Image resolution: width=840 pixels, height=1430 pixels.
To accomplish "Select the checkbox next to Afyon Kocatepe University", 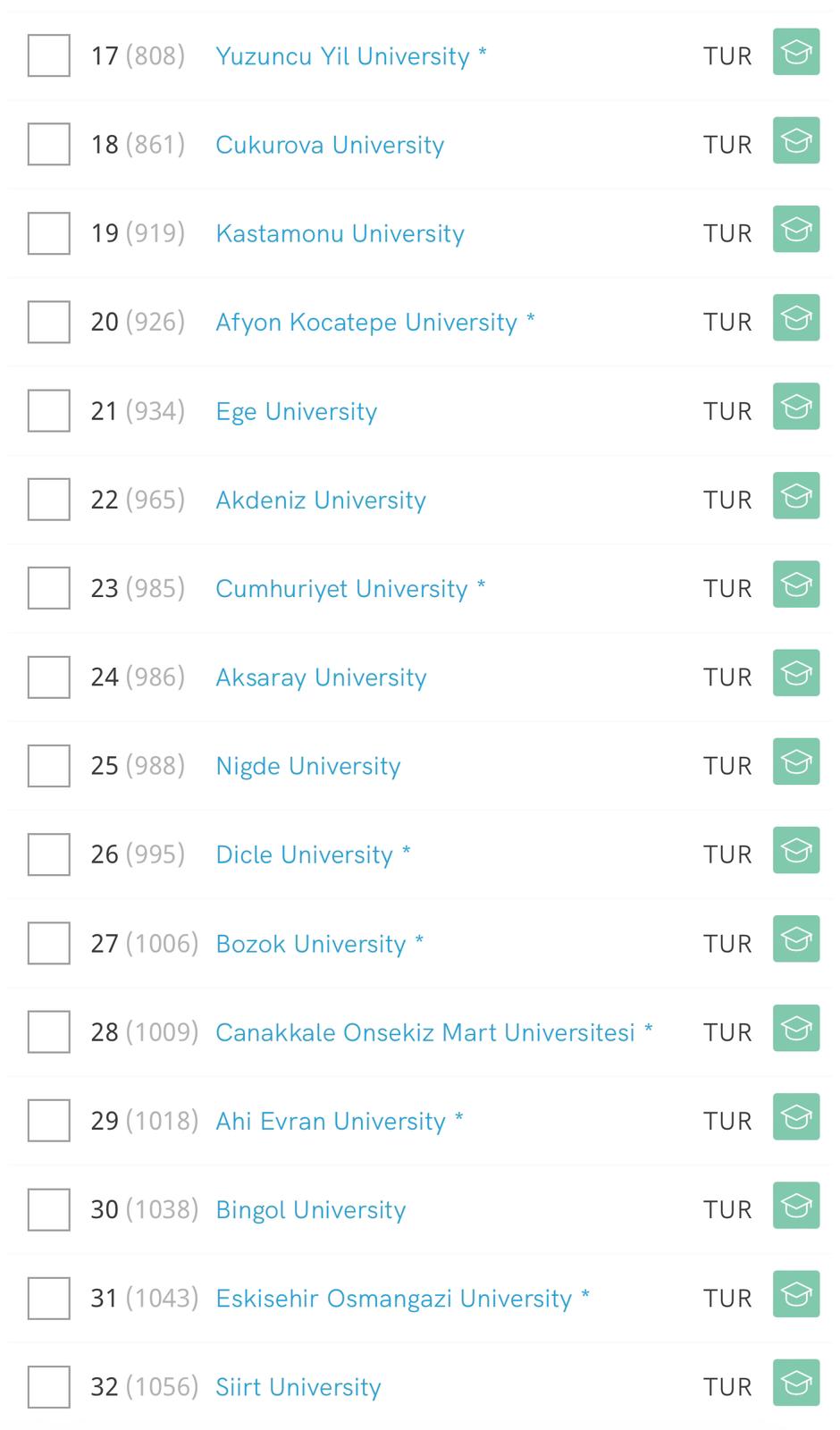I will click(x=49, y=322).
